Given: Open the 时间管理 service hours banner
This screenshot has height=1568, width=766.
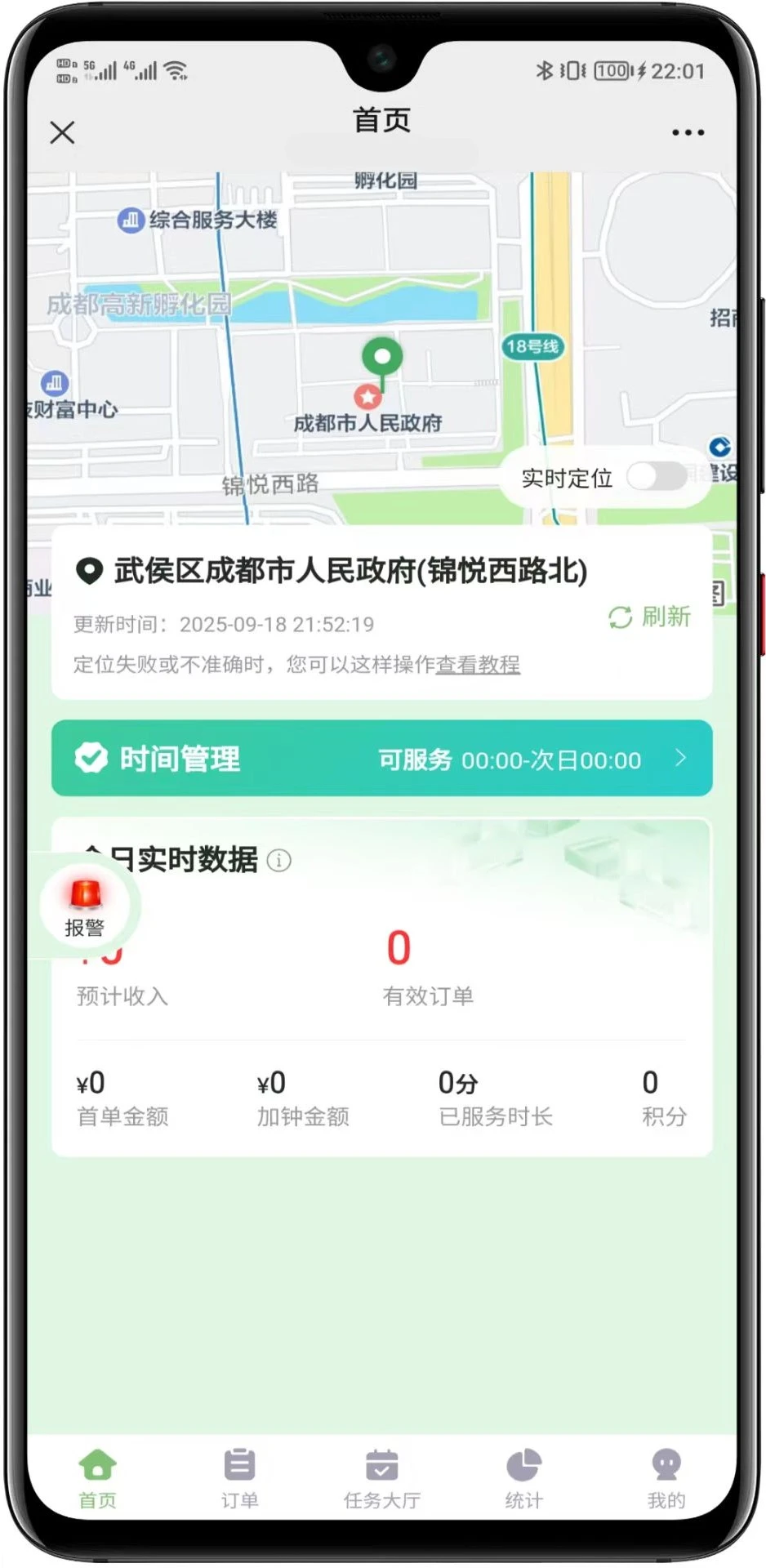Looking at the screenshot, I should pos(381,759).
